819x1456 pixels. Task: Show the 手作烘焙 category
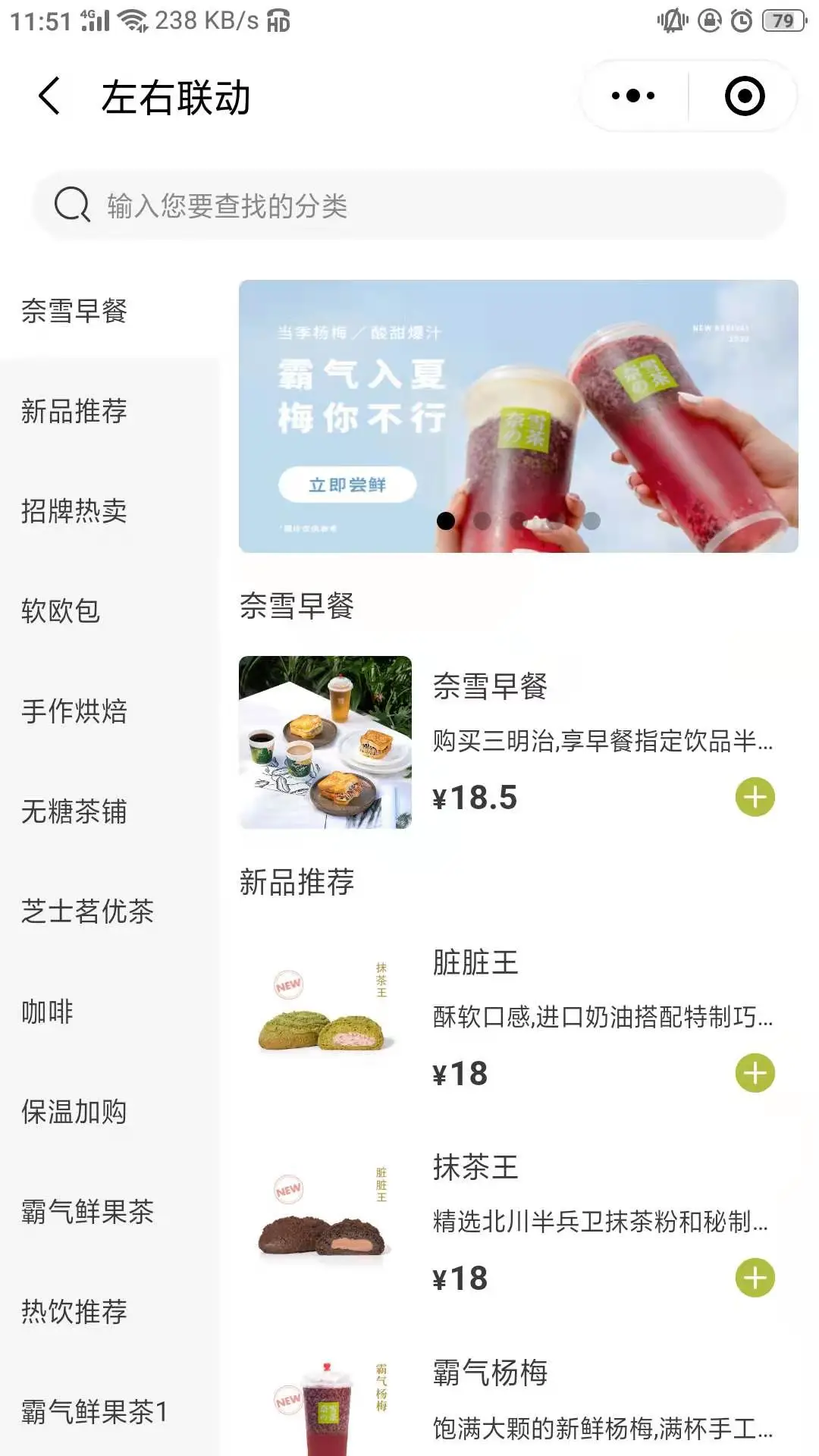pos(74,711)
